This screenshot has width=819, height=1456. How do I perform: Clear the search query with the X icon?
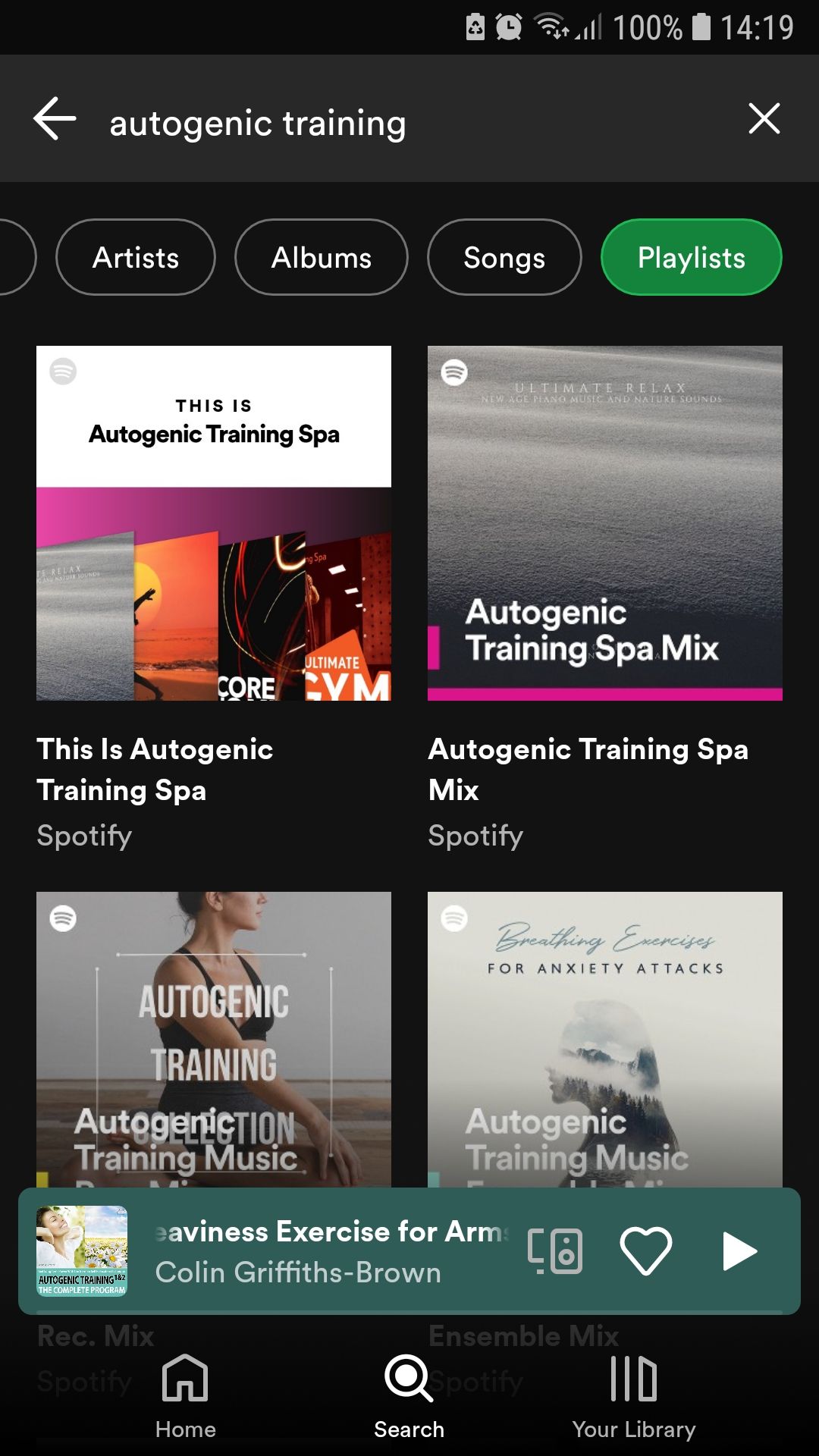click(764, 118)
